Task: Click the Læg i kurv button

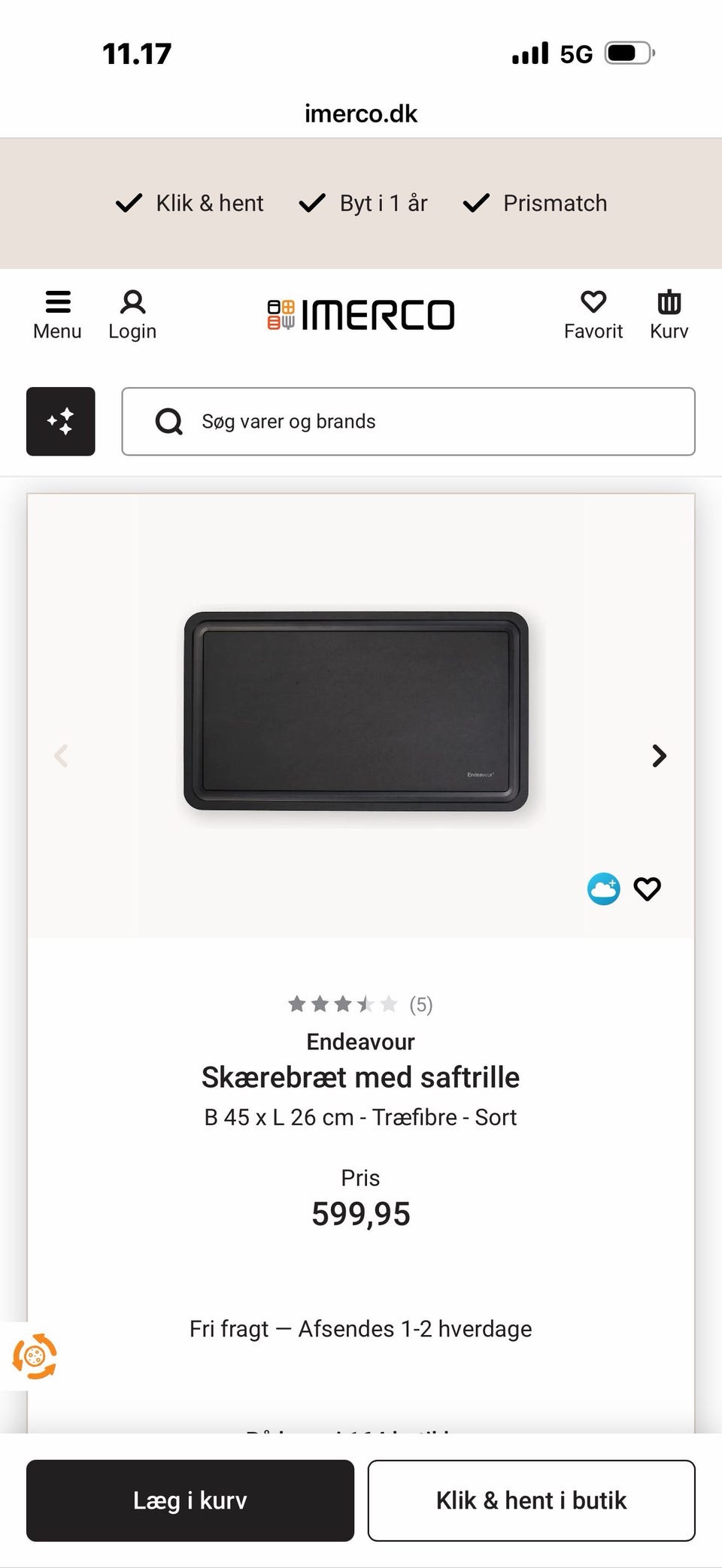Action: pyautogui.click(x=190, y=1500)
